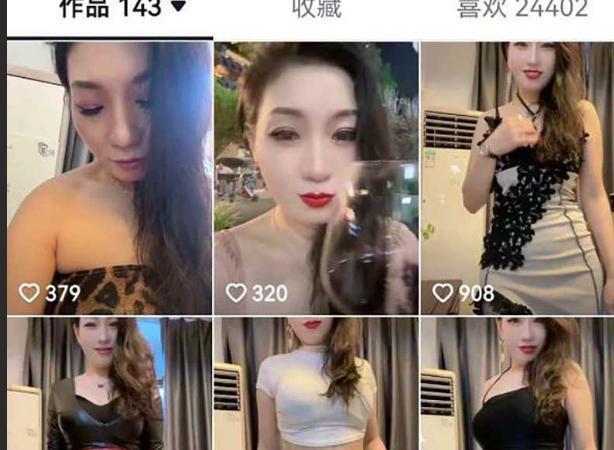The width and height of the screenshot is (614, 450).
Task: Open the white crop top video
Action: click(x=316, y=385)
